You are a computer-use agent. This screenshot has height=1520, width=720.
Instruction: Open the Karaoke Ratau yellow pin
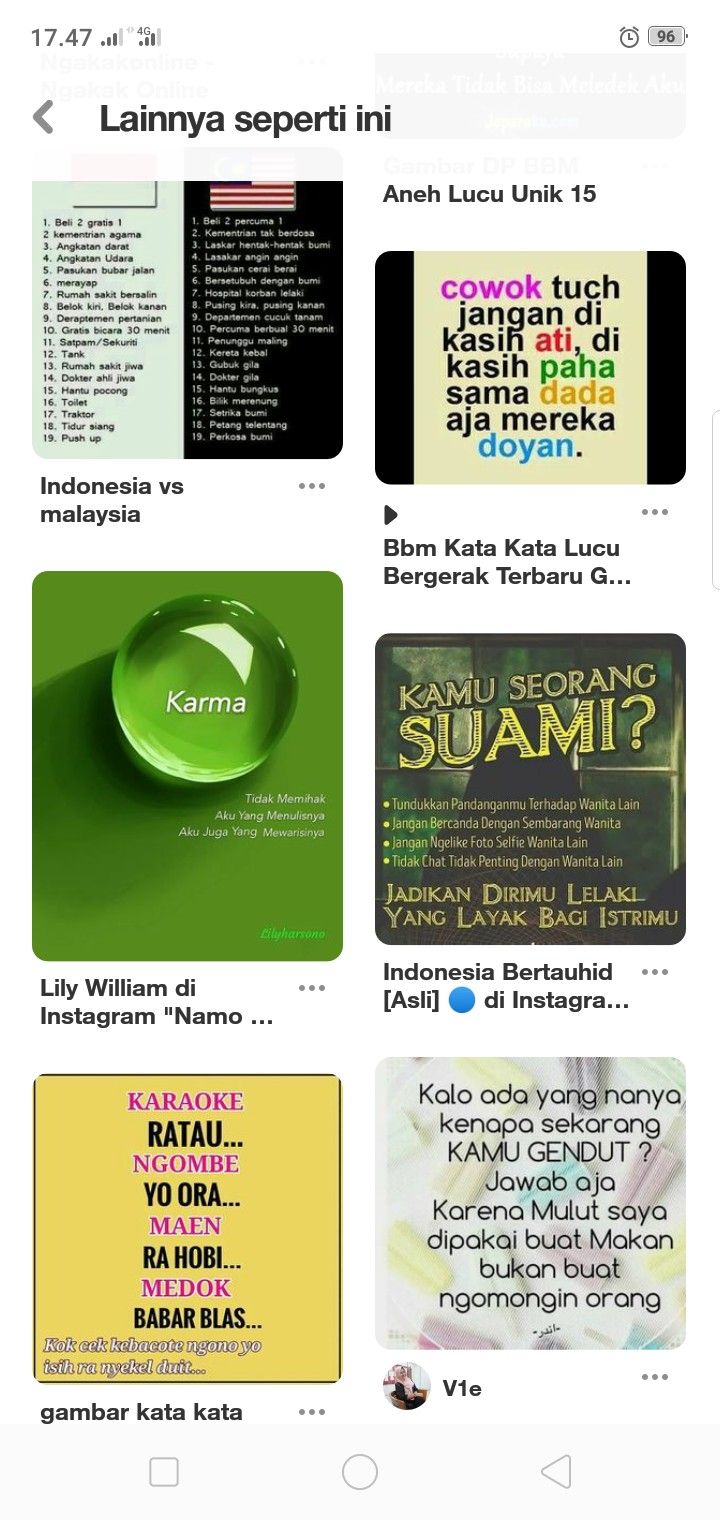[187, 1228]
